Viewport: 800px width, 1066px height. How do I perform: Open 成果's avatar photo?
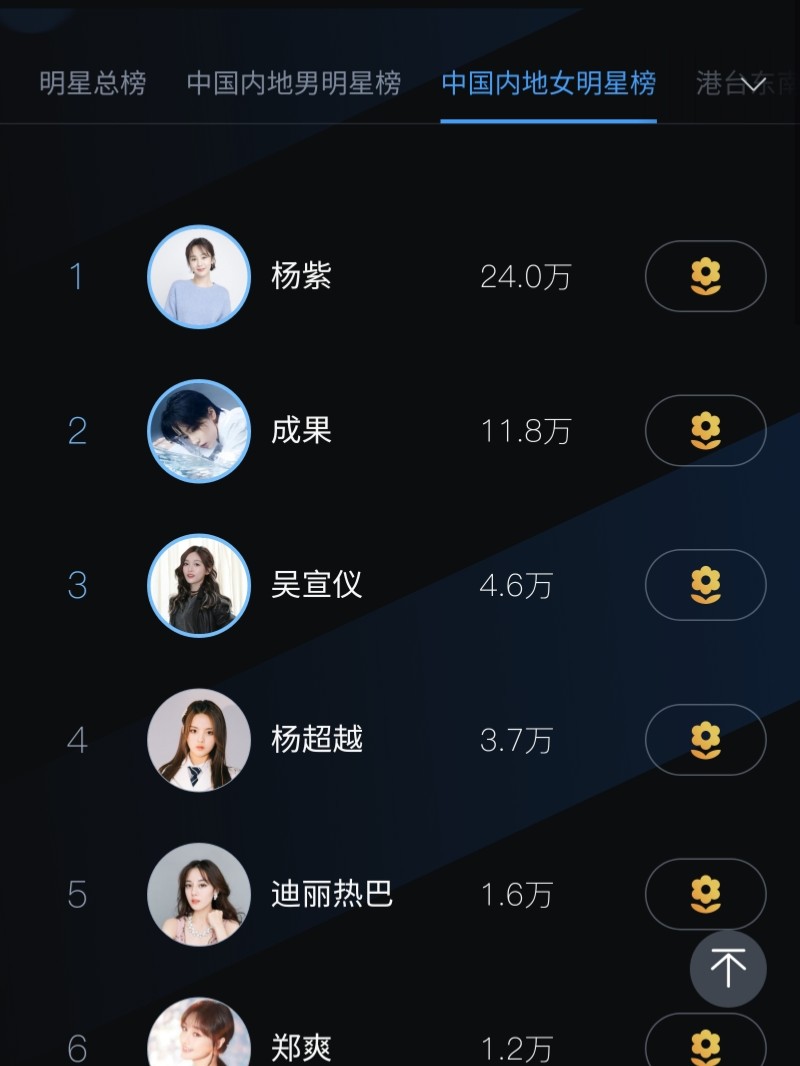(x=198, y=431)
